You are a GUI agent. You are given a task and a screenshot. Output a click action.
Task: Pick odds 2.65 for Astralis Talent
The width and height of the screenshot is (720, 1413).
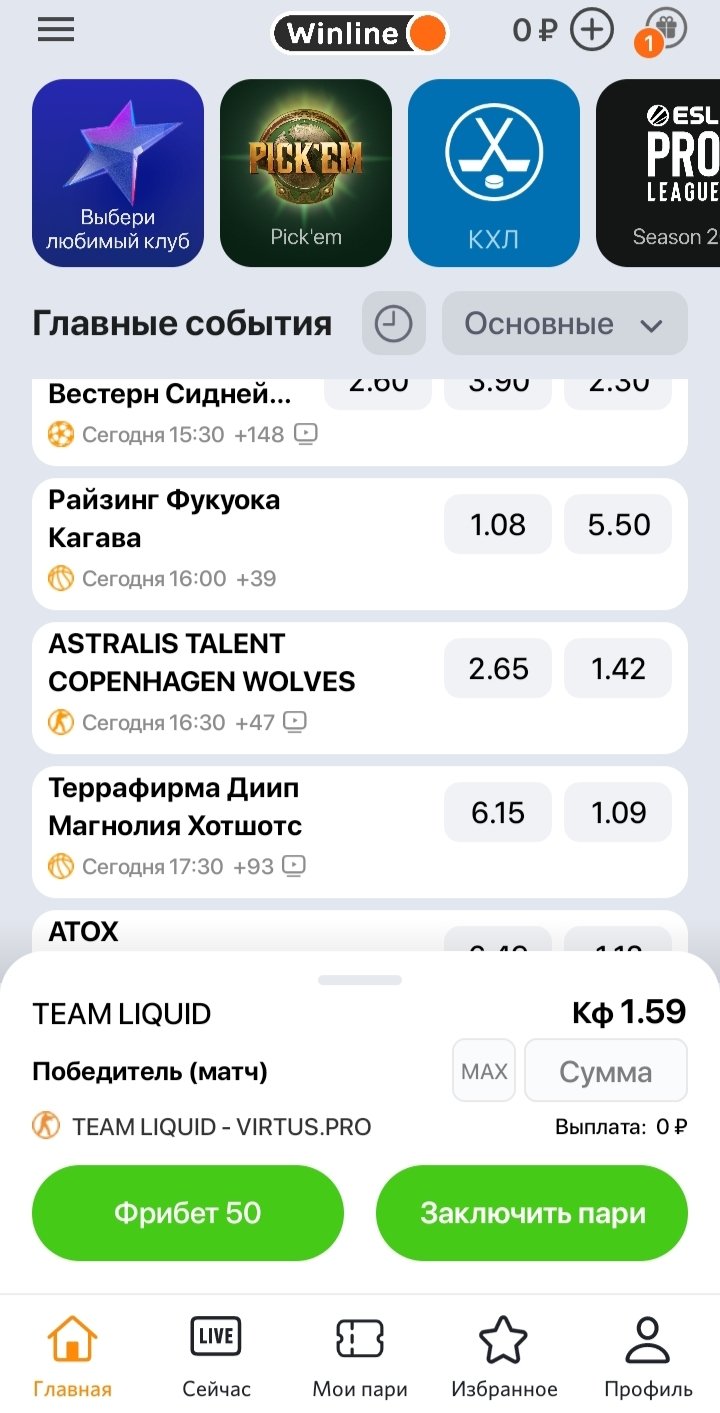coord(498,668)
